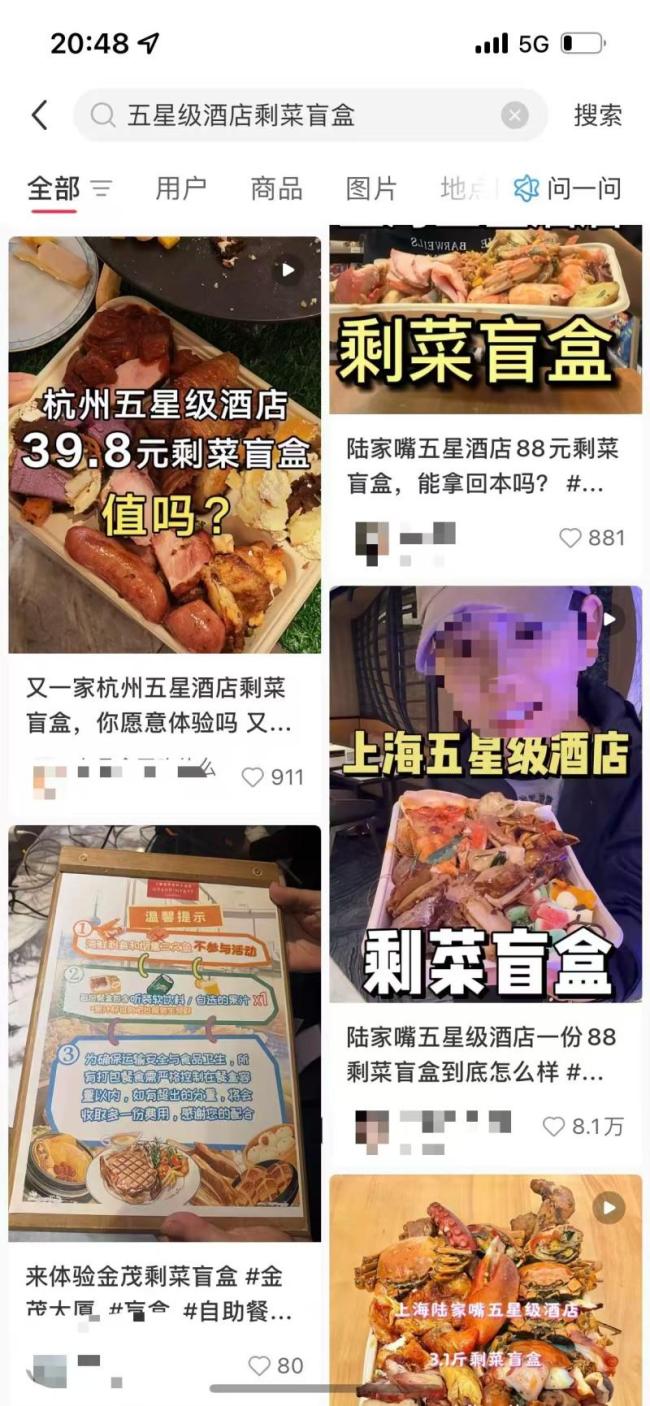
Task: Switch to the 商品 tab
Action: (276, 188)
